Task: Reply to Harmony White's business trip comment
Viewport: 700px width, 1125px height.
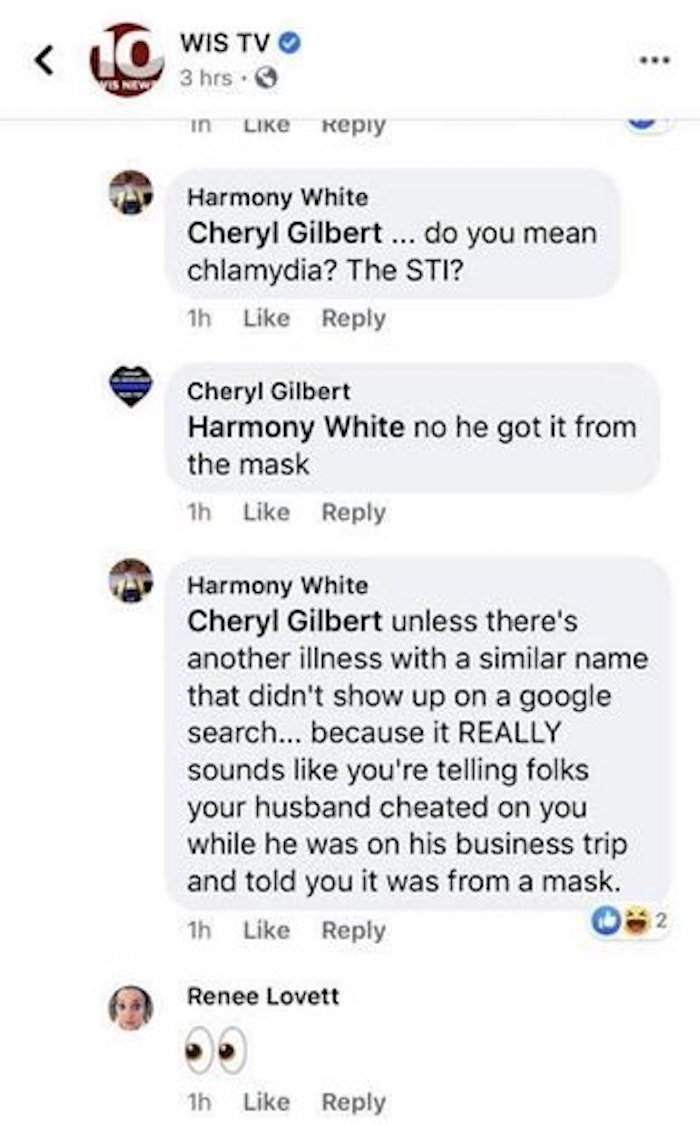Action: [x=354, y=931]
